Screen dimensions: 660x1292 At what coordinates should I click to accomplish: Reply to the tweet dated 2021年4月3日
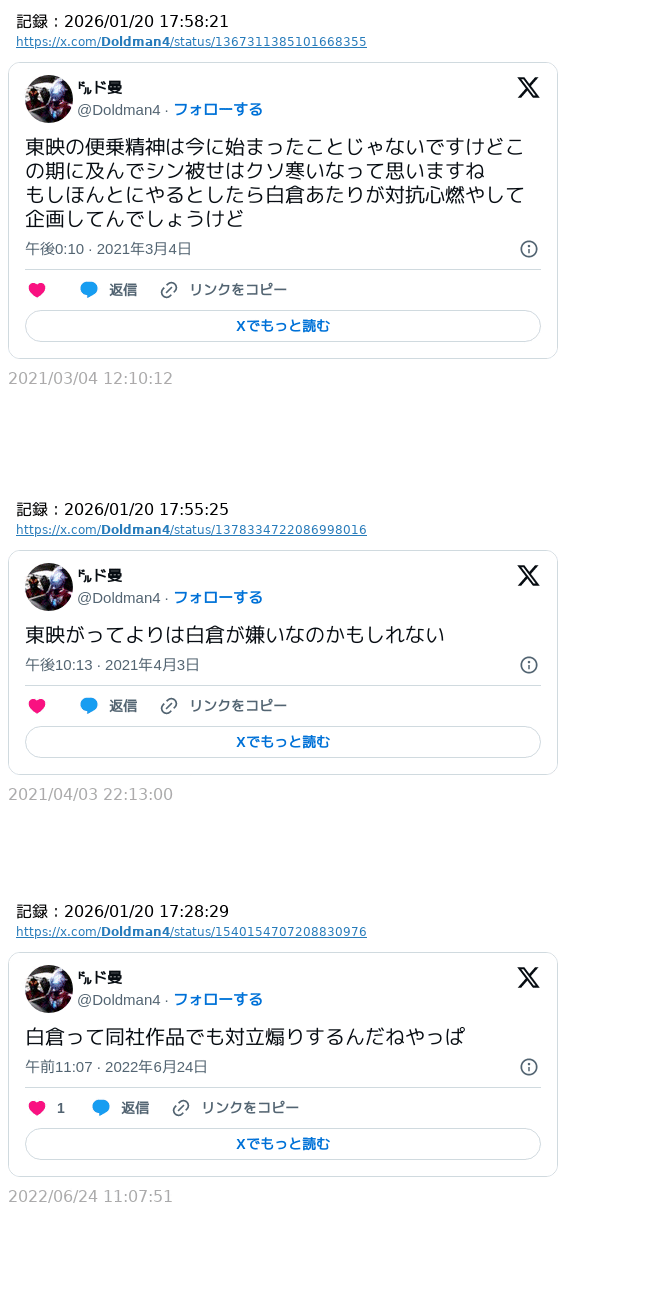(x=108, y=706)
